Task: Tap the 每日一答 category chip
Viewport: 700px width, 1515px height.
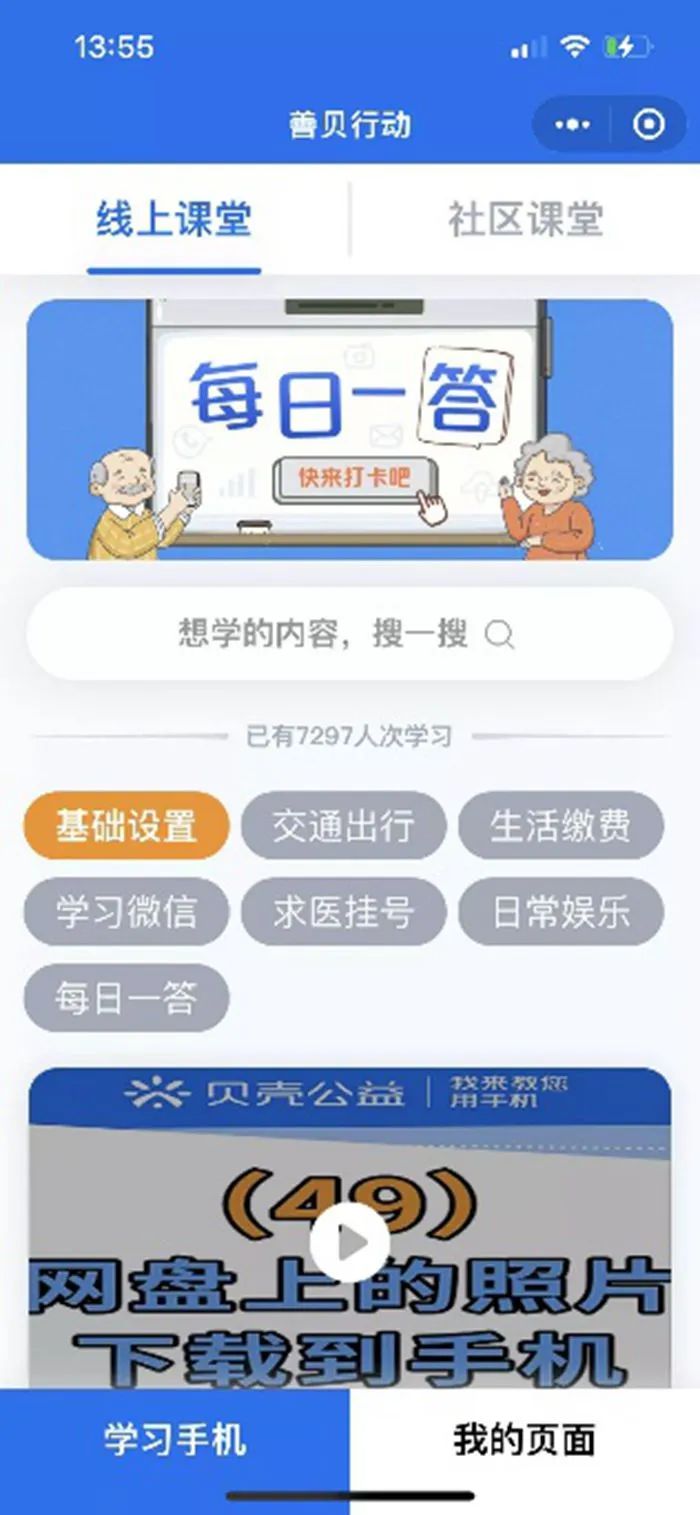Action: click(126, 998)
